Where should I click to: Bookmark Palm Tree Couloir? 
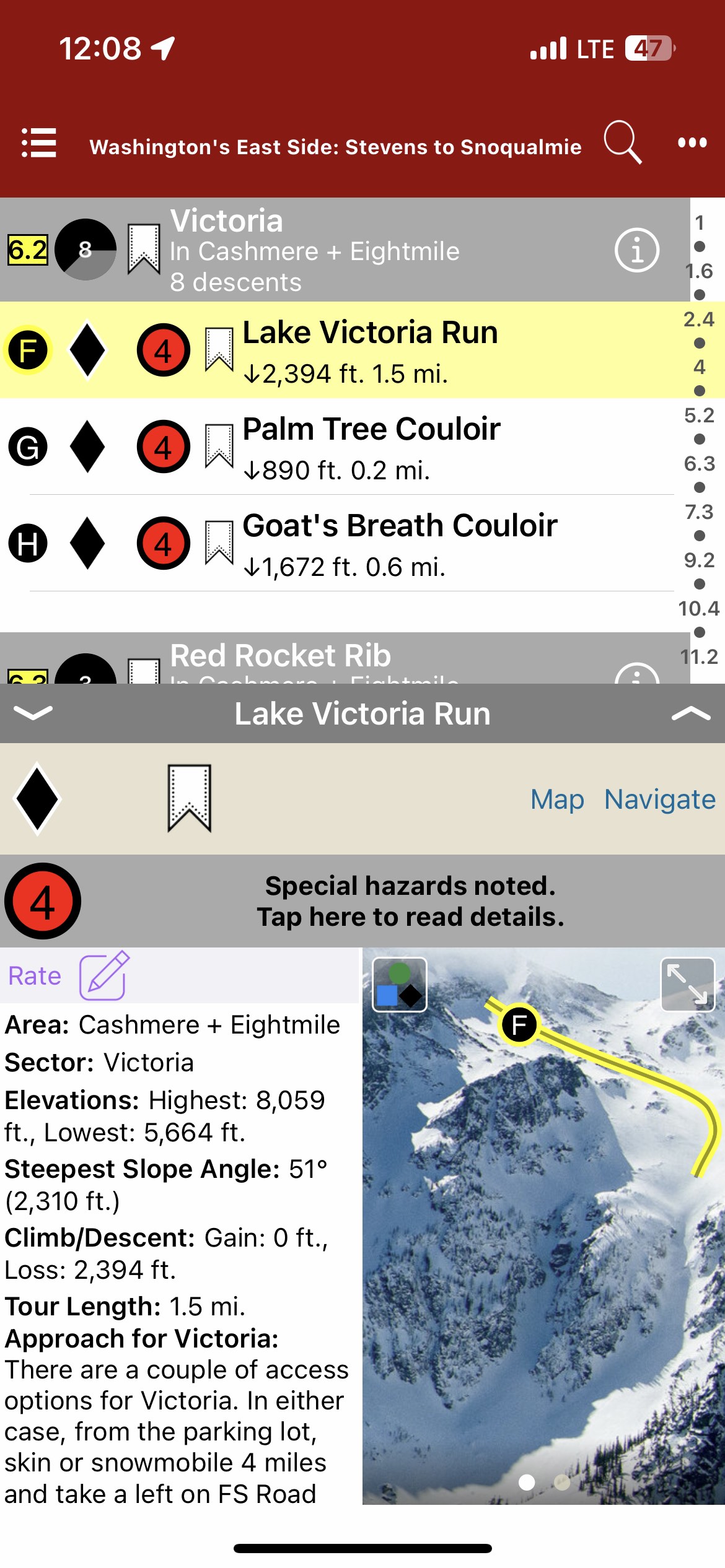tap(219, 446)
